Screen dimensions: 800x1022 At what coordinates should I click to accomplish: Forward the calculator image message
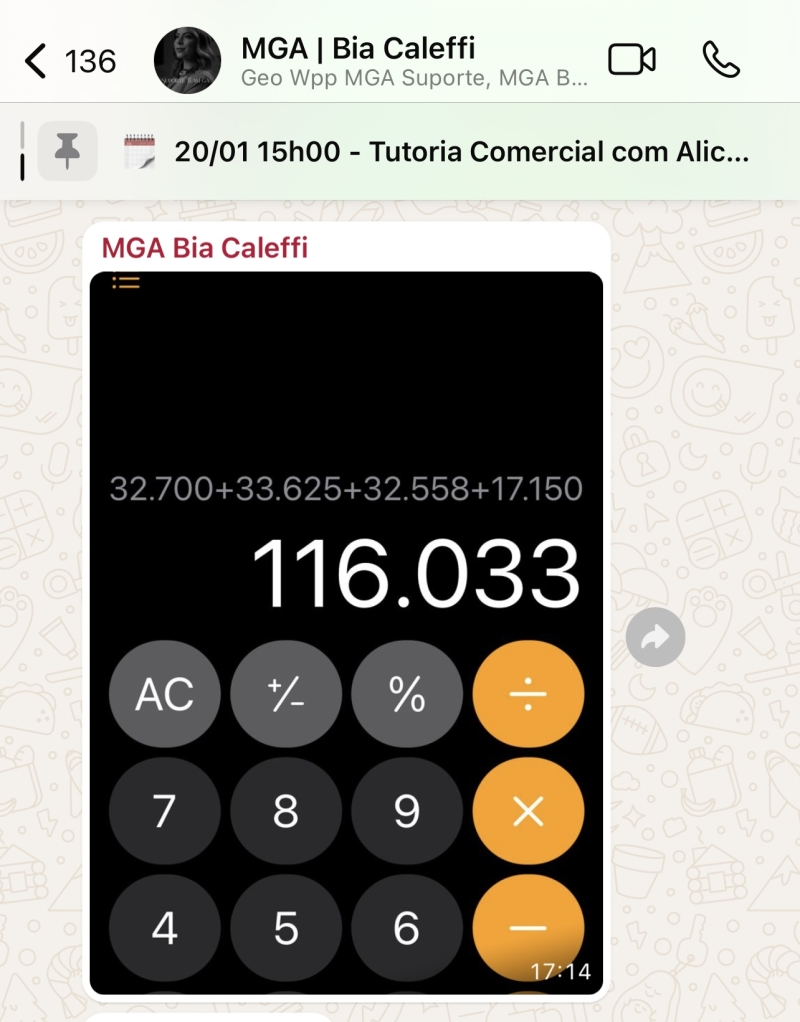tap(655, 637)
